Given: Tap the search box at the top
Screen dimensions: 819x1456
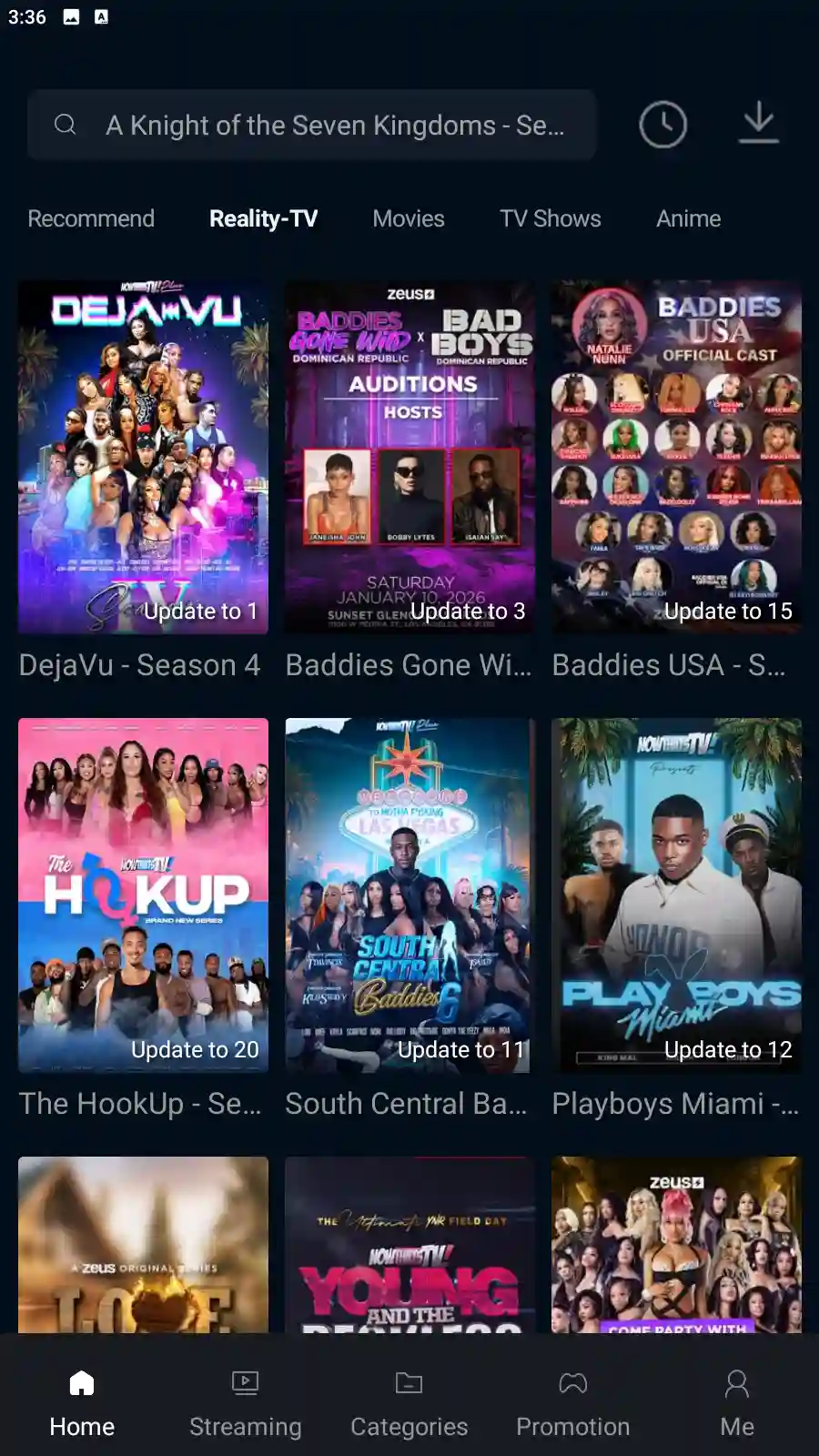Looking at the screenshot, I should click(311, 126).
